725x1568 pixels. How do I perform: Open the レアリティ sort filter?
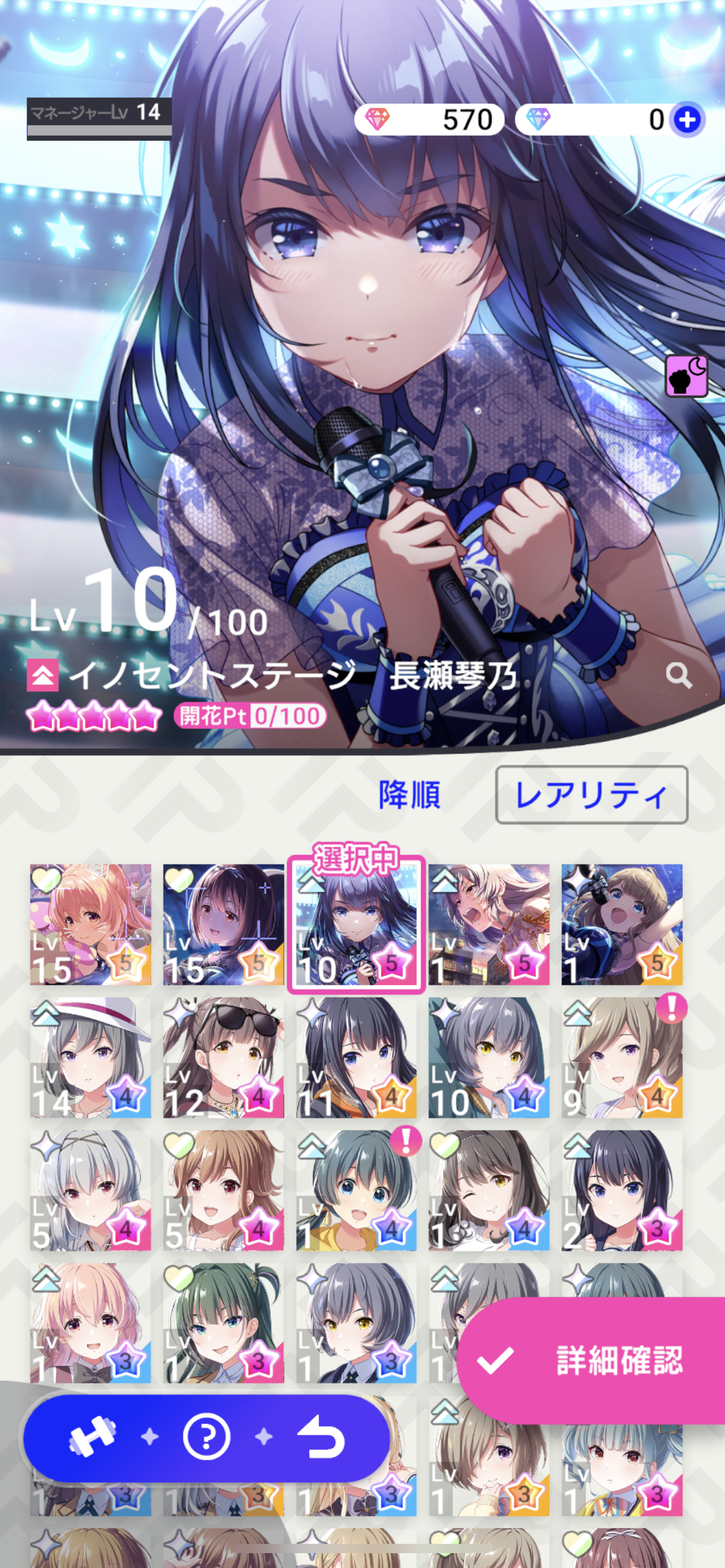[591, 795]
